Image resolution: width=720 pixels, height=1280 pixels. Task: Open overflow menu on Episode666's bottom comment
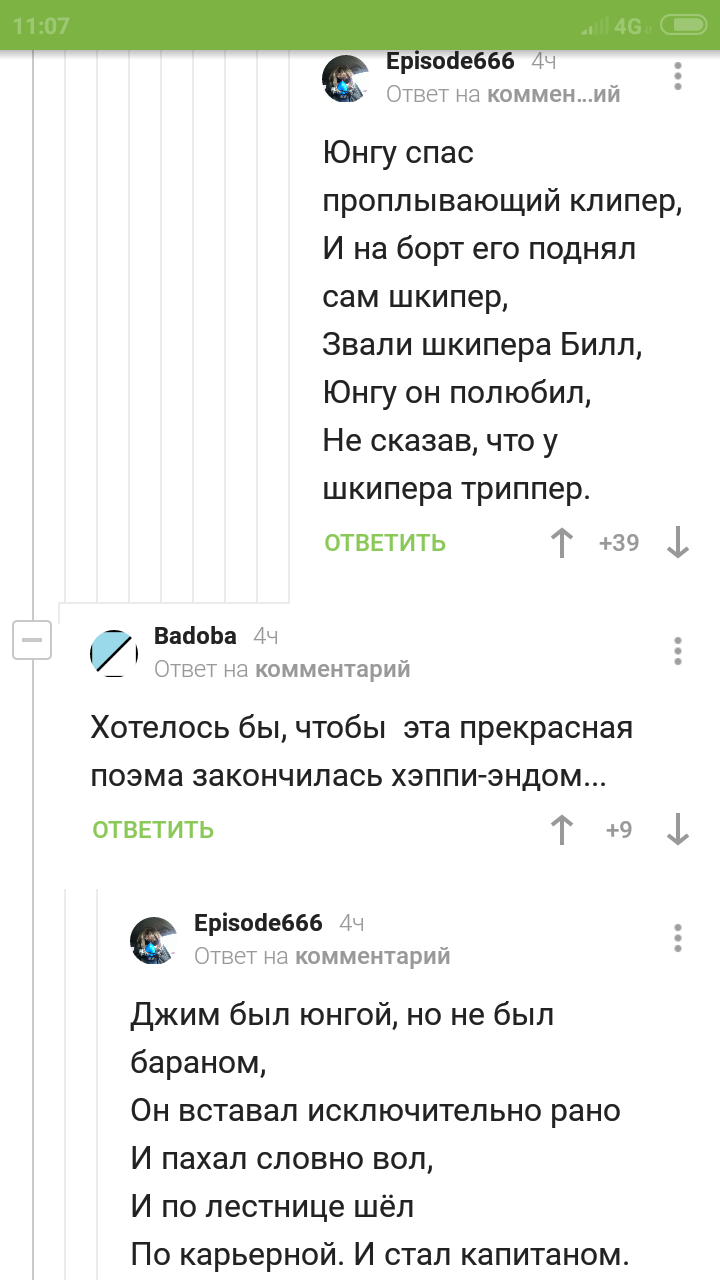click(x=678, y=938)
